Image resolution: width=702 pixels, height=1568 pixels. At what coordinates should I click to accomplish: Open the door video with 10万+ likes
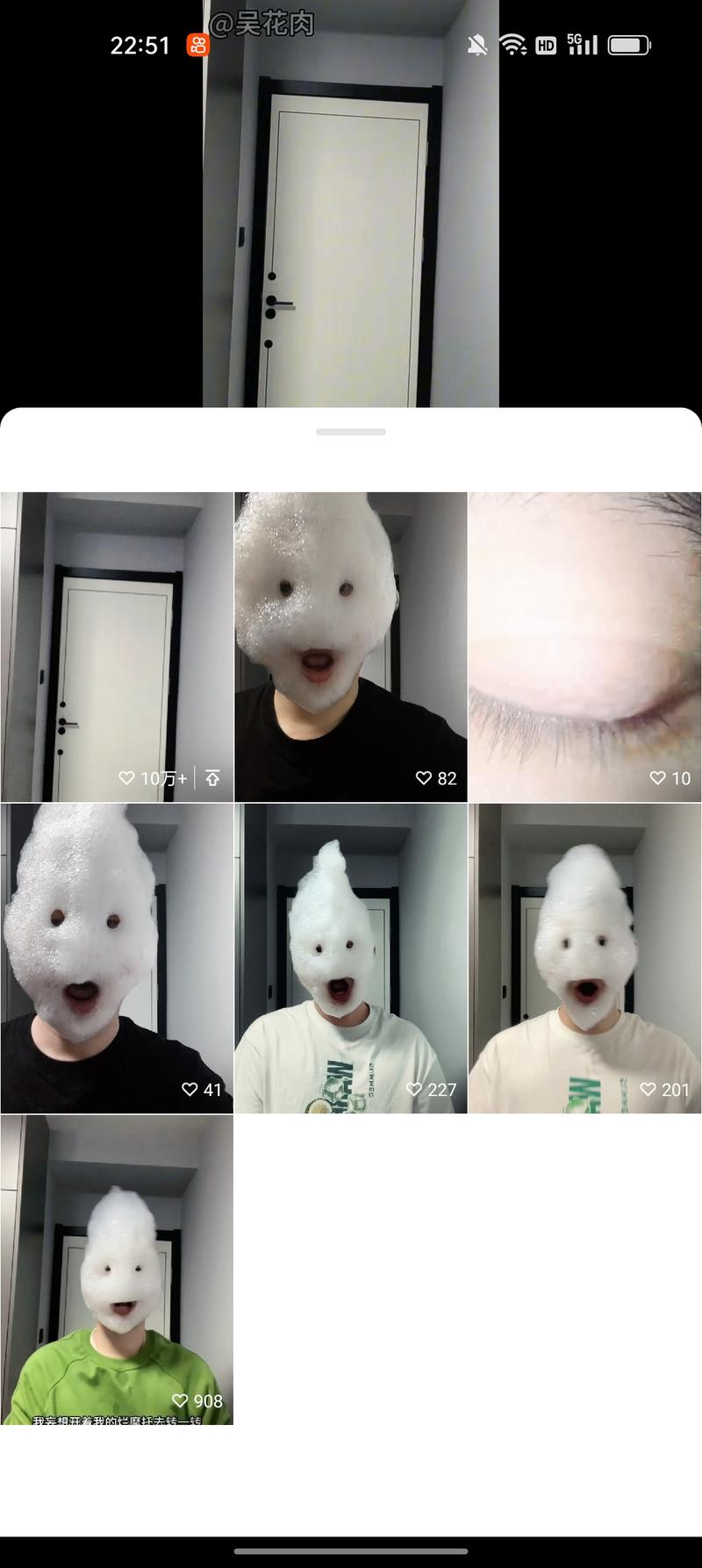116,647
